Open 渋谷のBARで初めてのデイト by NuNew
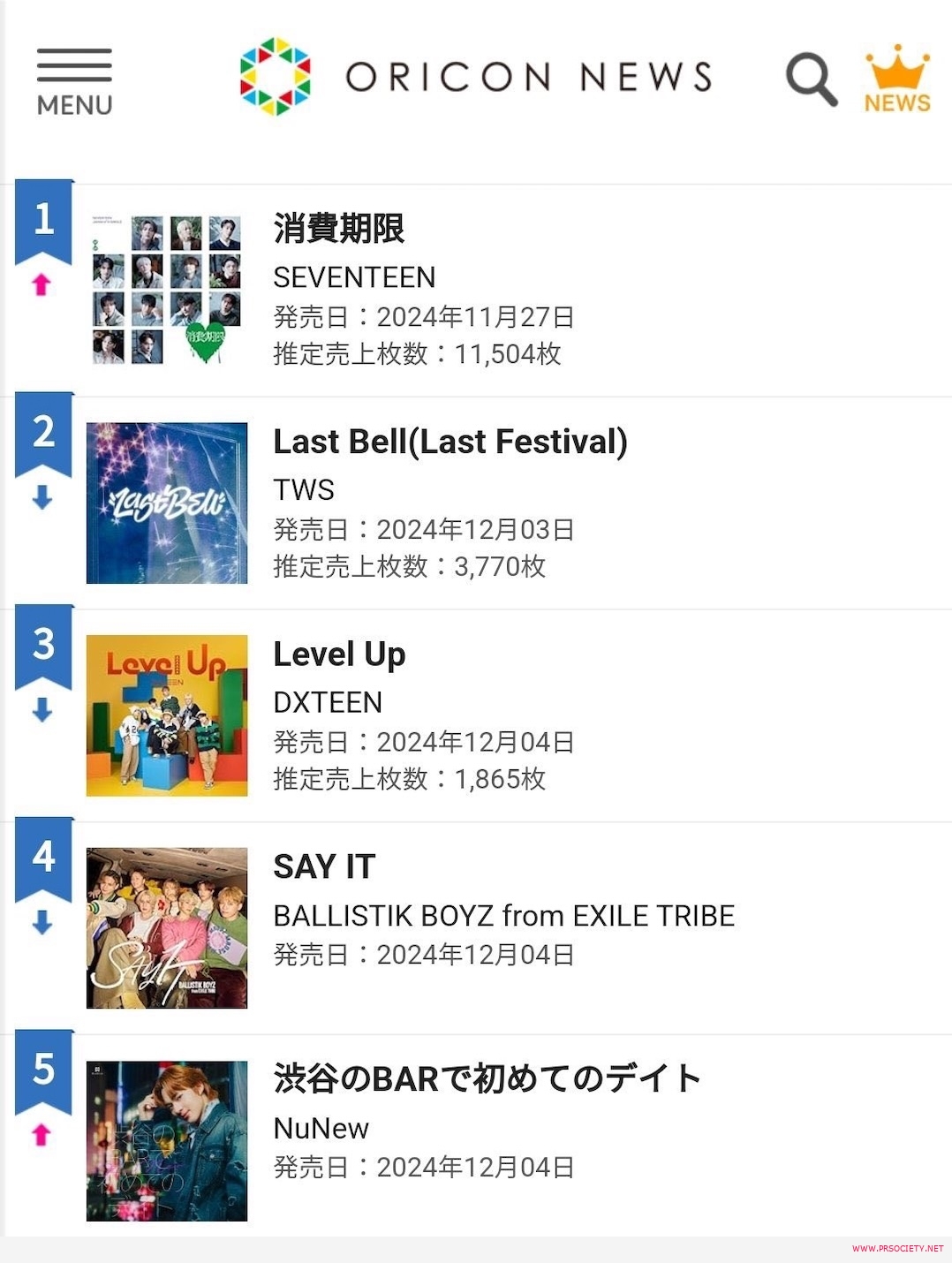The height and width of the screenshot is (1263, 952). click(487, 1078)
